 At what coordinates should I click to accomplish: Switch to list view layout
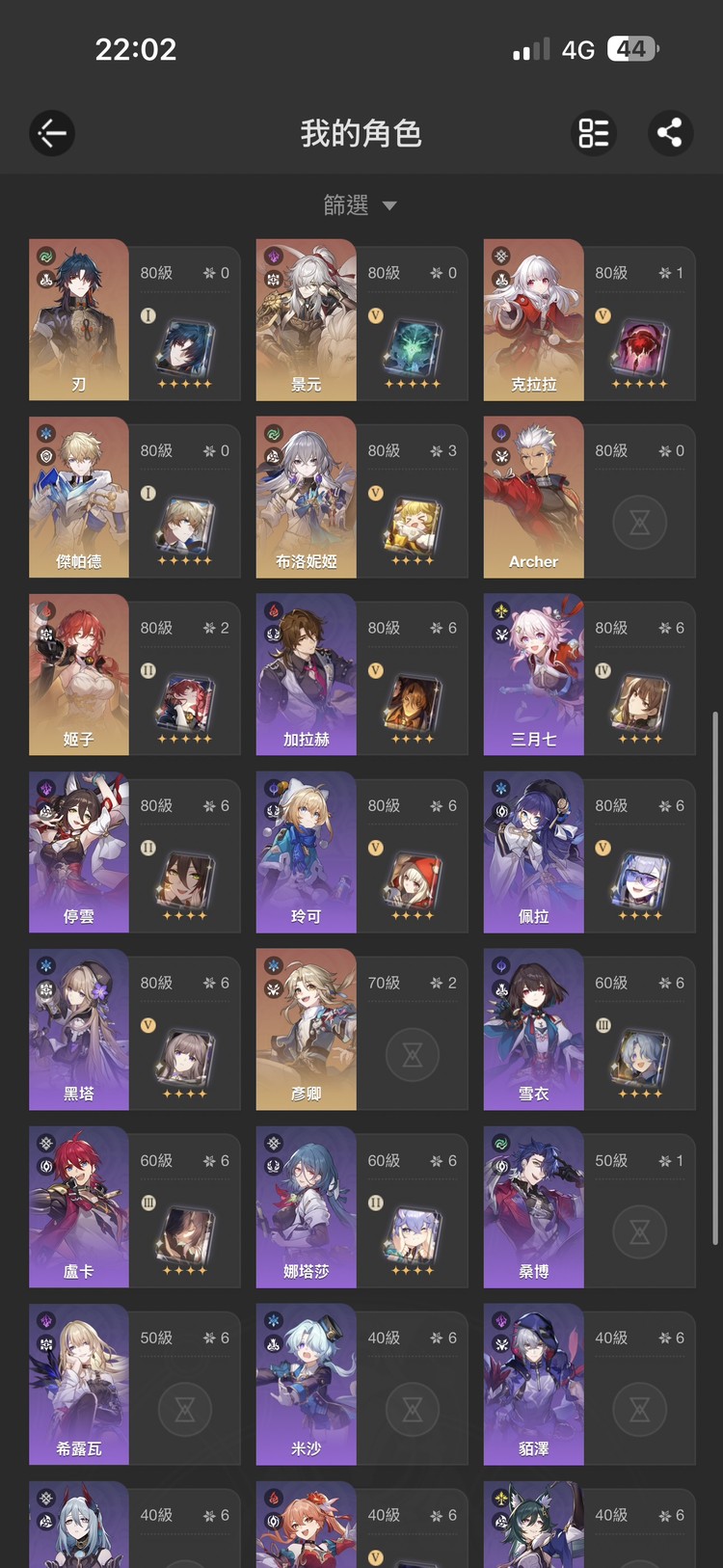pos(594,133)
